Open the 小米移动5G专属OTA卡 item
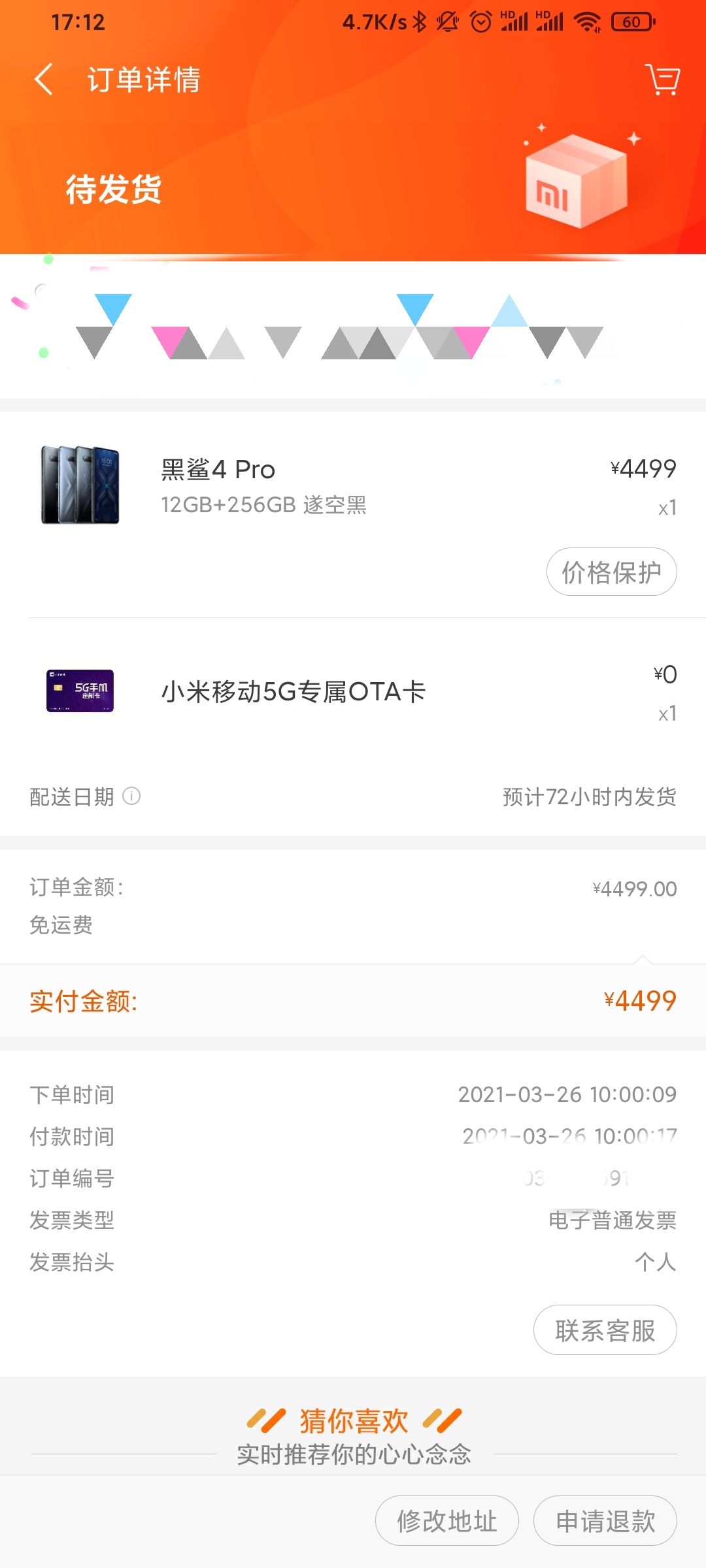Viewport: 706px width, 1568px height. click(x=353, y=691)
